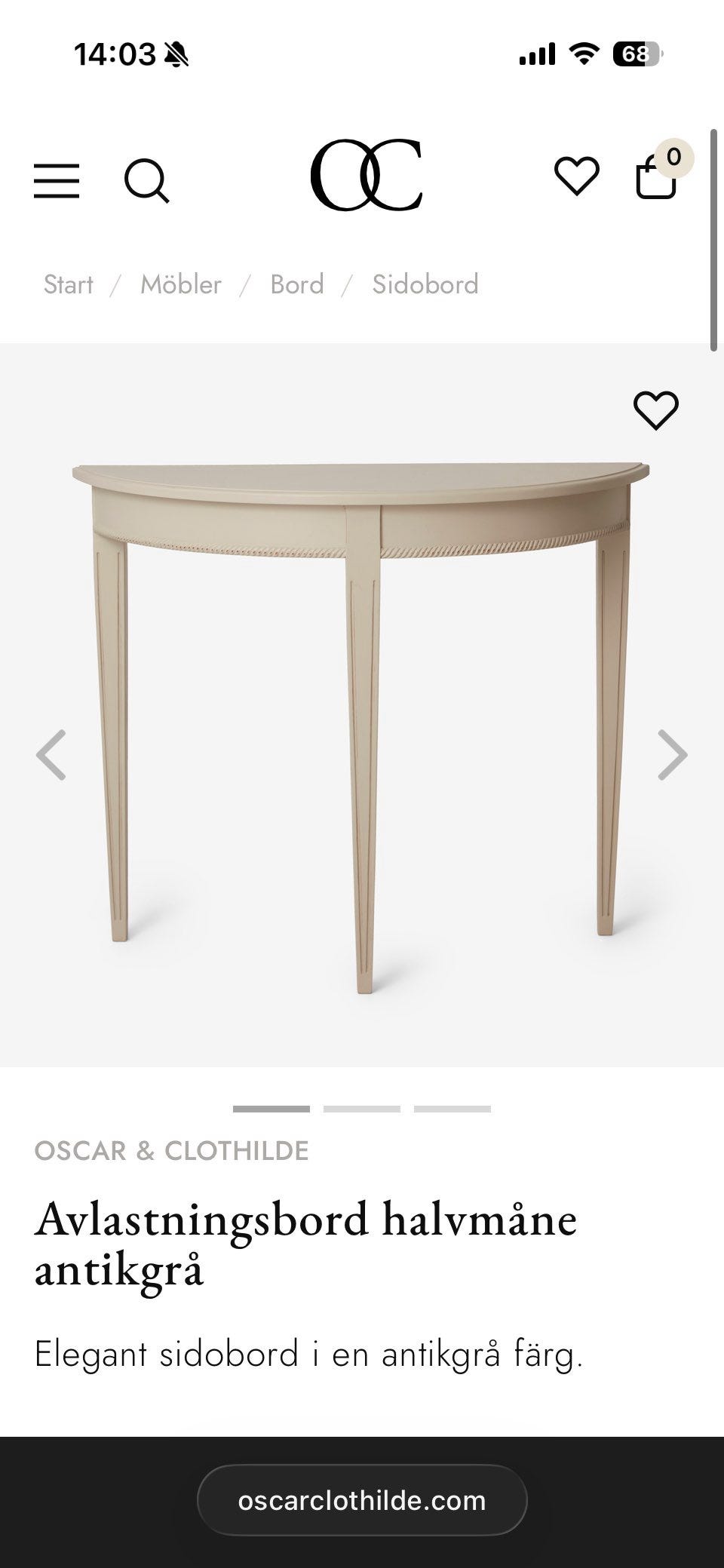Open the hamburger menu

coord(57,181)
